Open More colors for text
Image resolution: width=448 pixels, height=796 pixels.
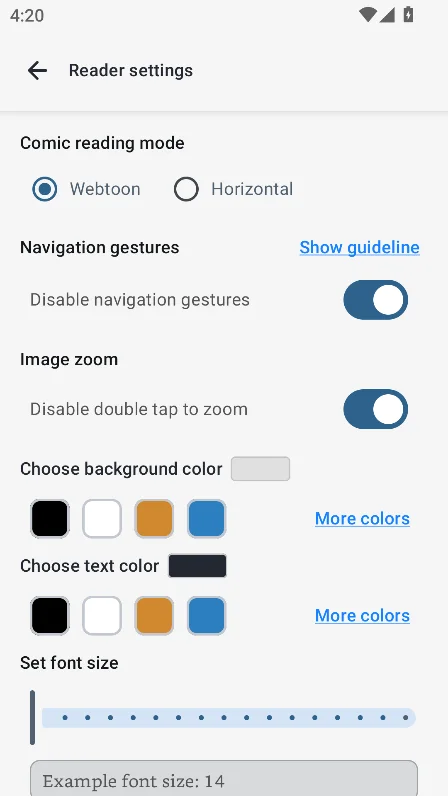(362, 615)
